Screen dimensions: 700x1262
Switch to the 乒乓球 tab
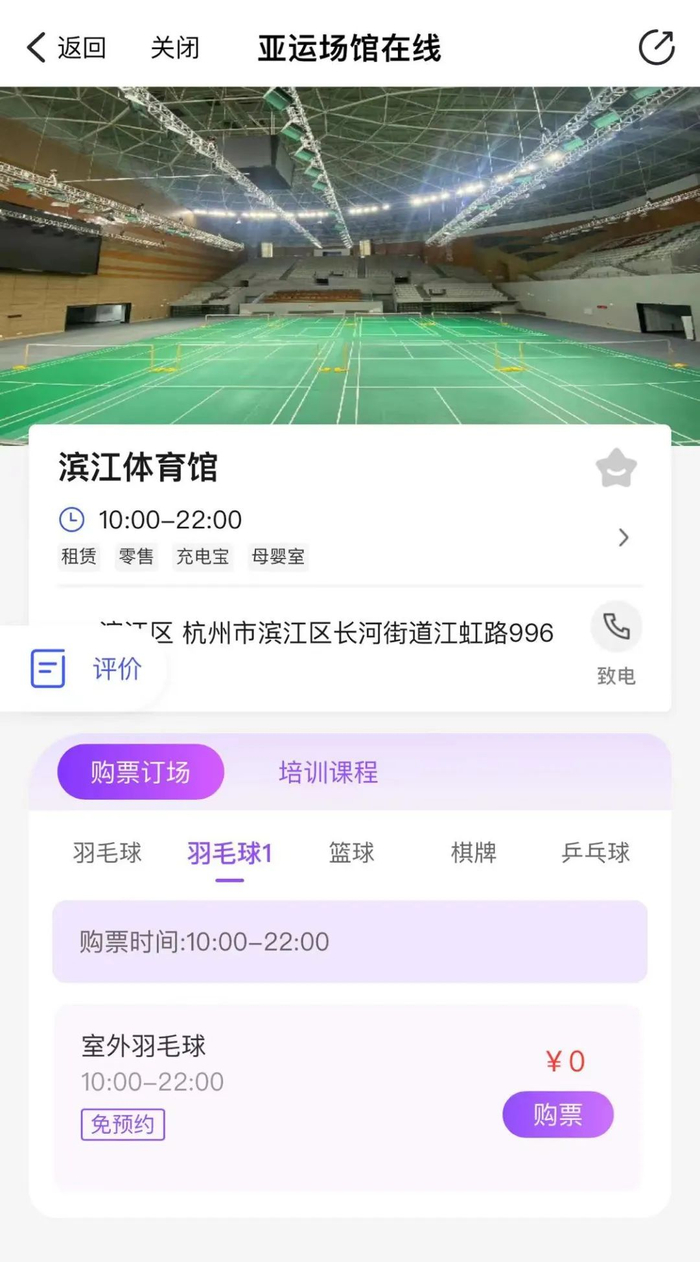pyautogui.click(x=596, y=853)
